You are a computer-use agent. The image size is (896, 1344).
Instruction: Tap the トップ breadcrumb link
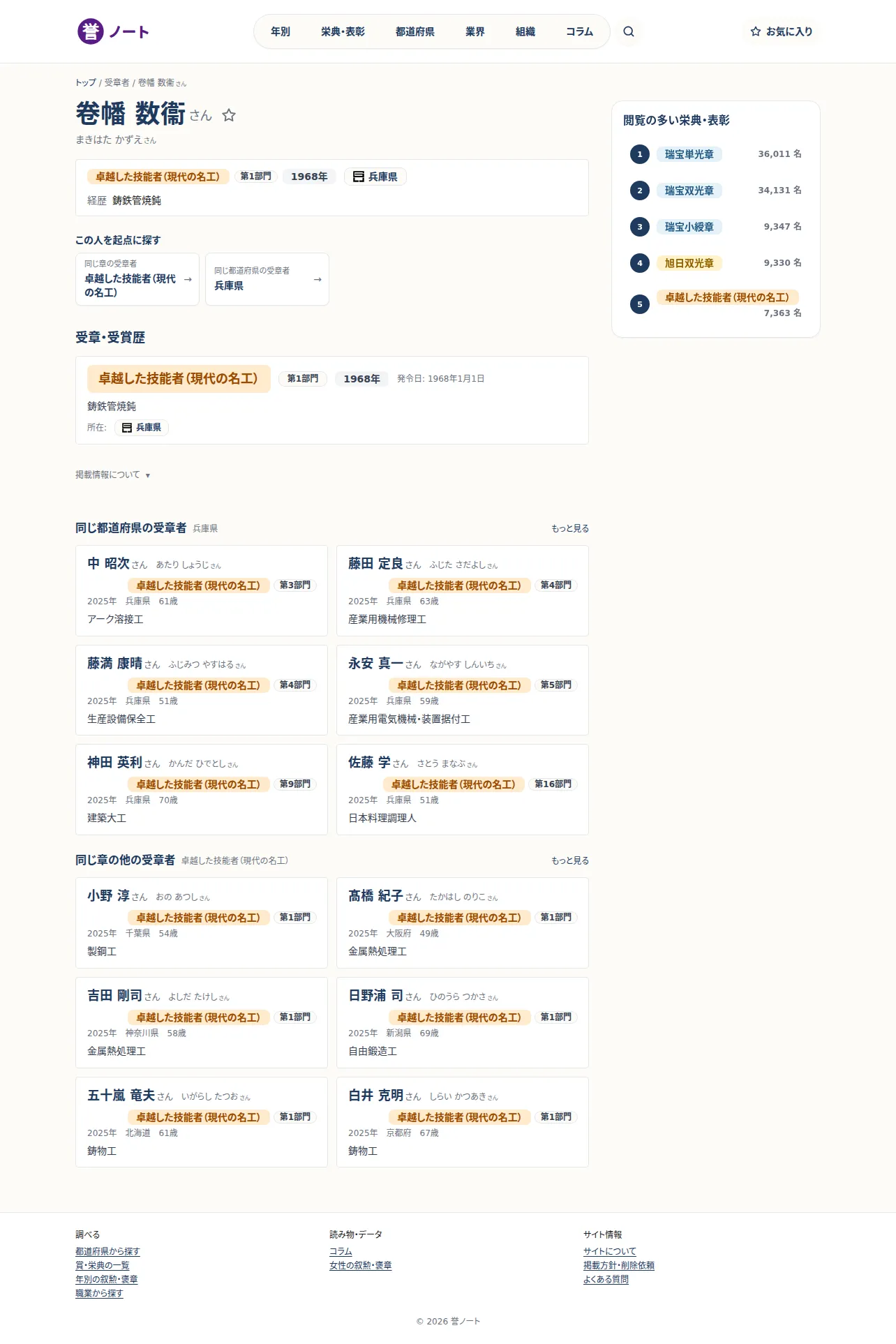tap(86, 82)
